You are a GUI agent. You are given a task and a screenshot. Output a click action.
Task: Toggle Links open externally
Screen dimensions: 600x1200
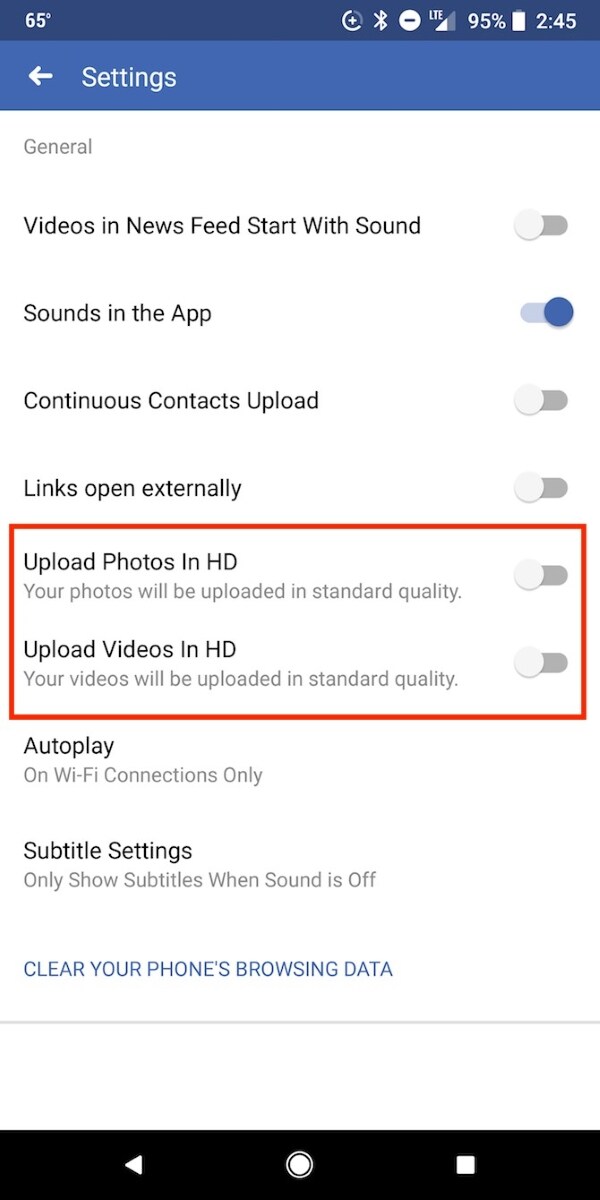(541, 489)
